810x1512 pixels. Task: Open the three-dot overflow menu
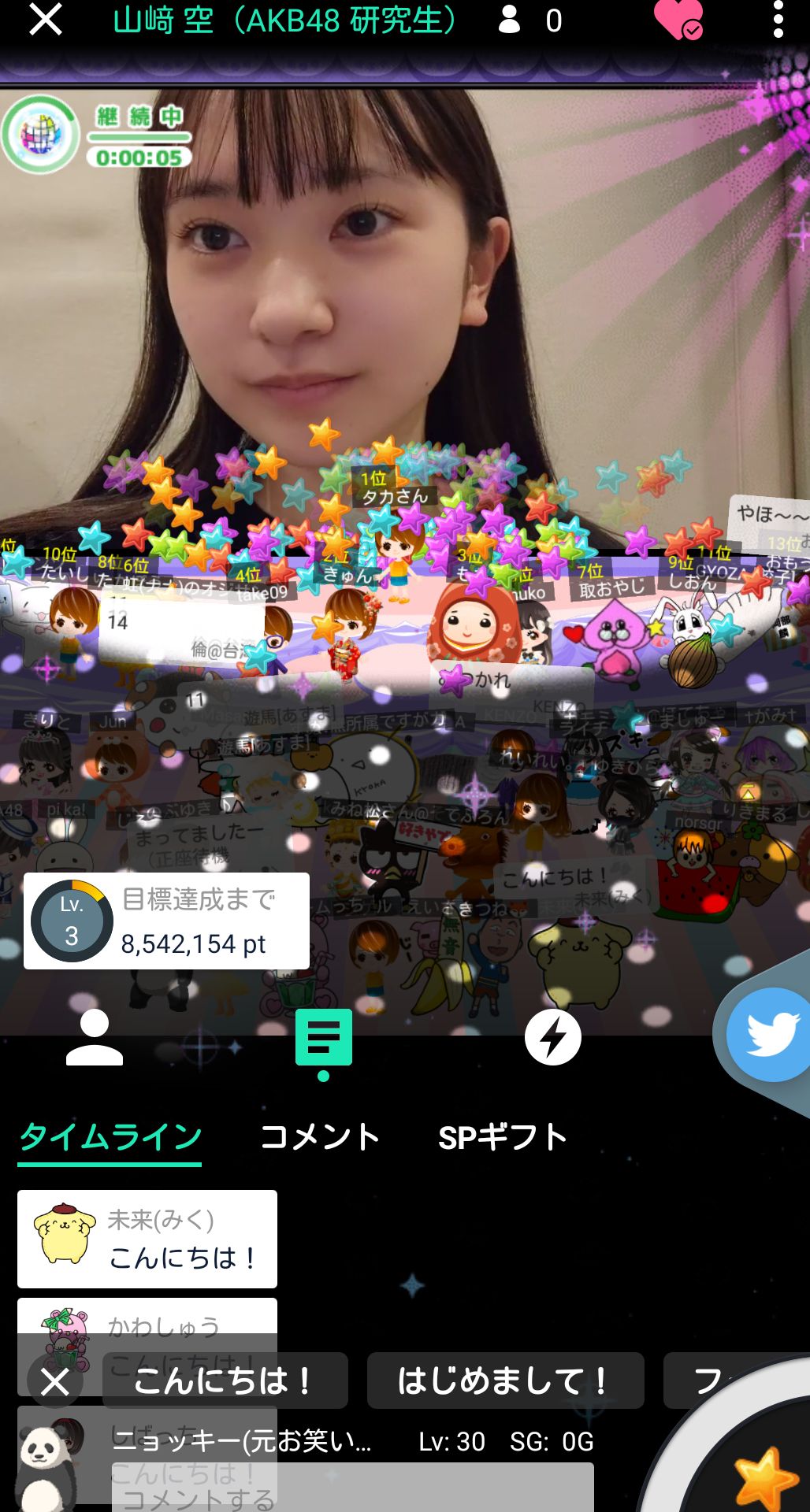pos(778,20)
